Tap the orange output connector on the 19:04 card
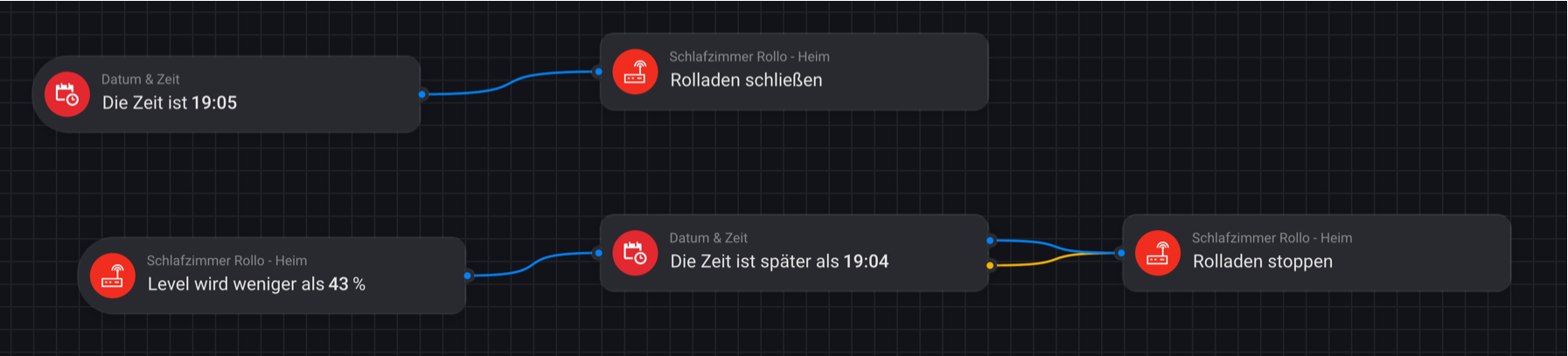 tap(990, 265)
